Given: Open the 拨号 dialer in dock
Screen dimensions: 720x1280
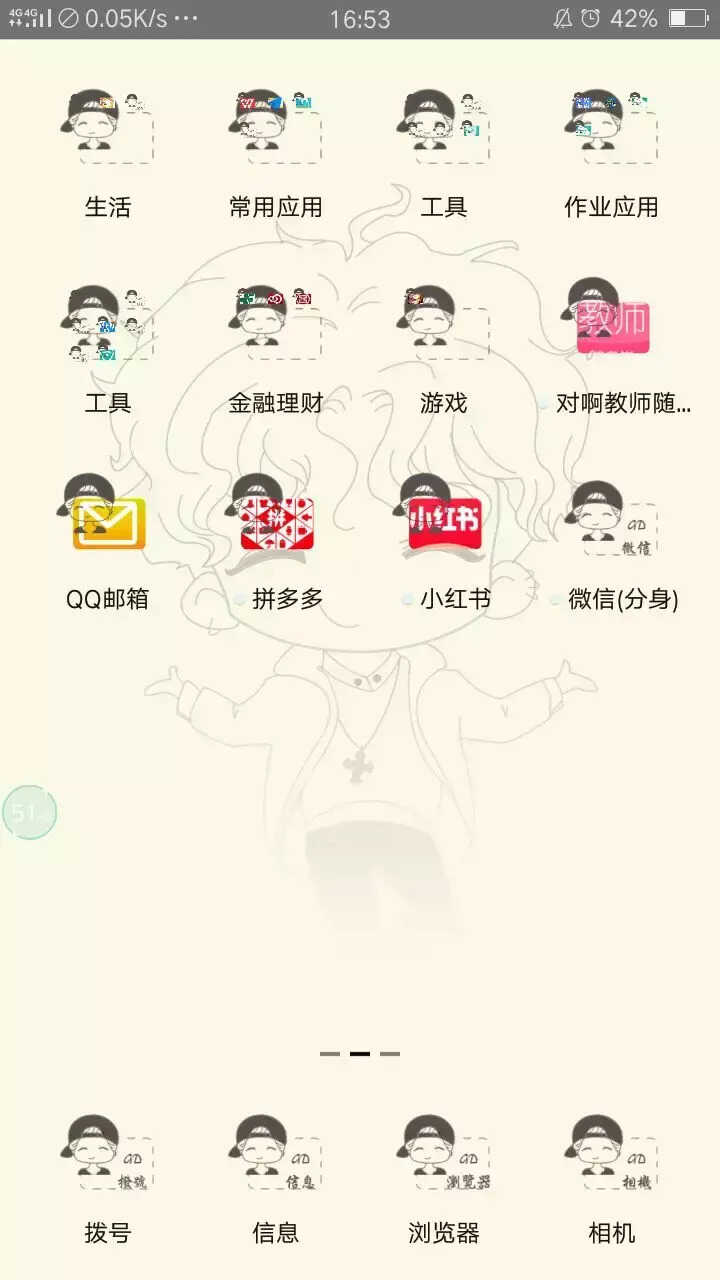Looking at the screenshot, I should tap(108, 1156).
